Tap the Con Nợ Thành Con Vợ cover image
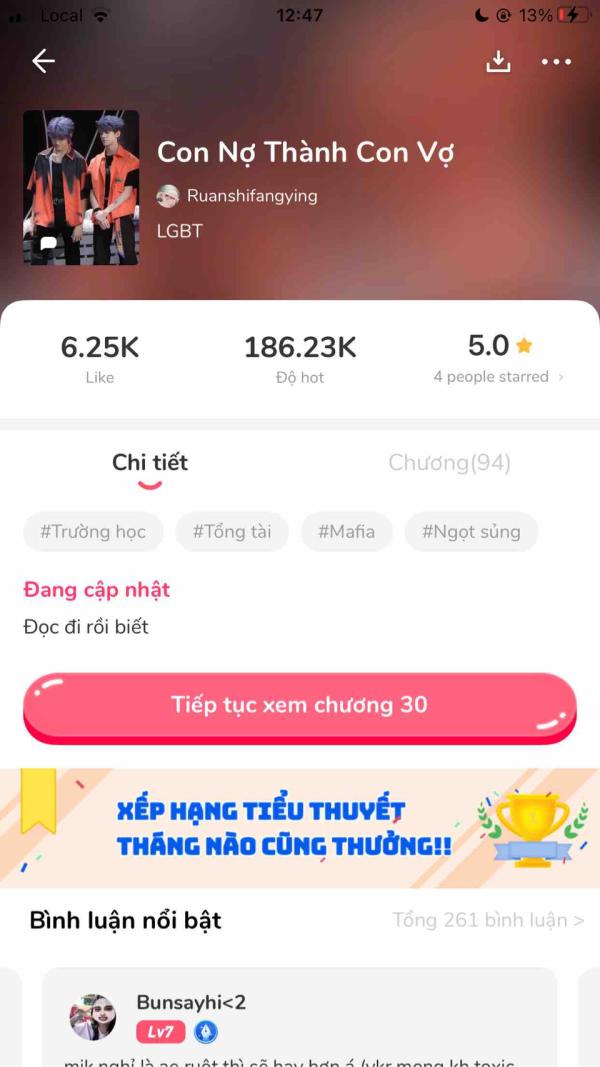The width and height of the screenshot is (600, 1067). (x=81, y=187)
